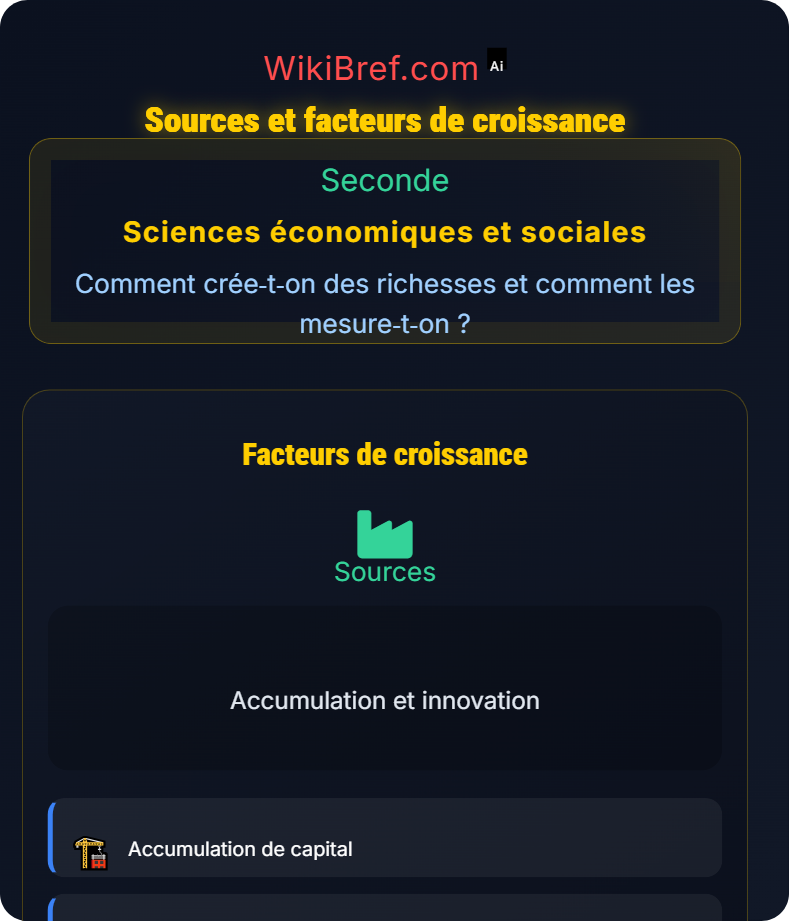Click the WikiBref.com site logo text

371,67
